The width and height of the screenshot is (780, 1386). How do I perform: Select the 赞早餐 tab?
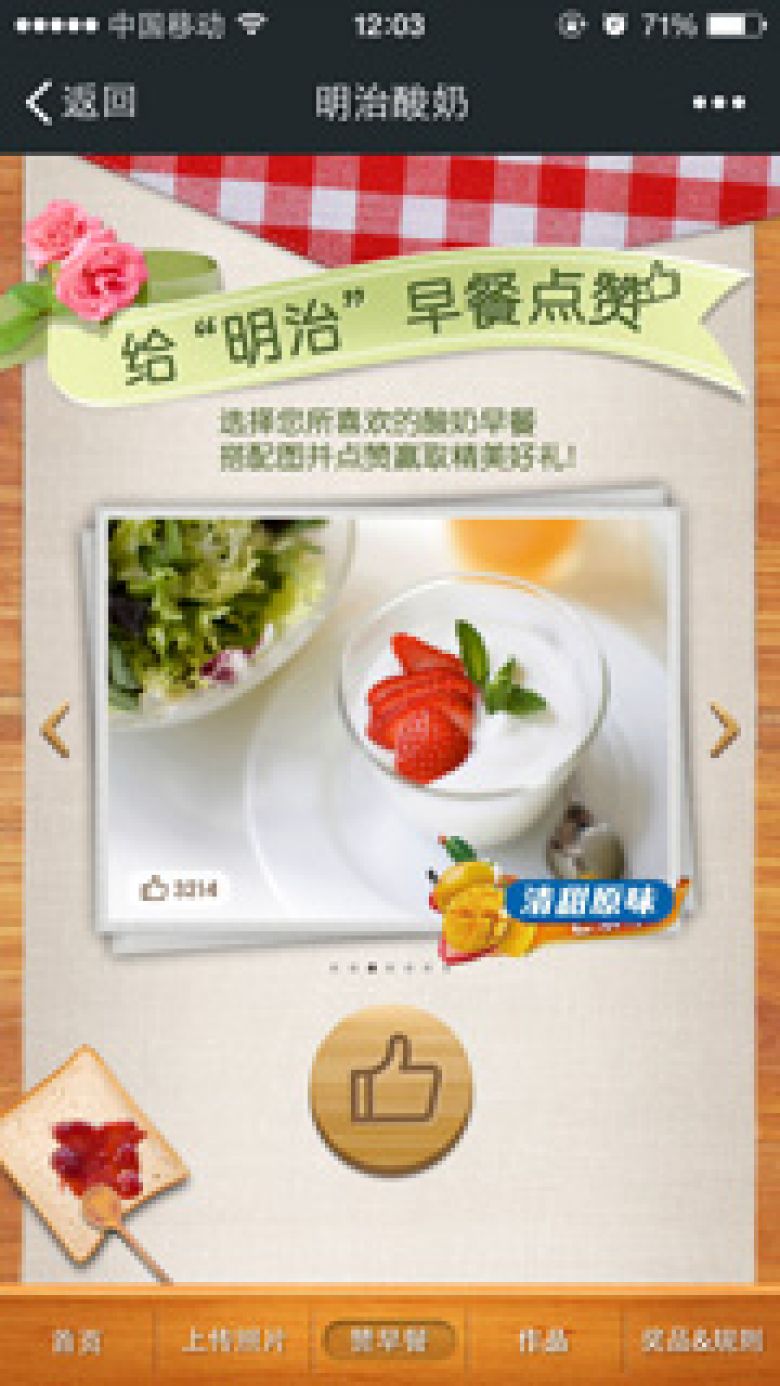(x=389, y=1341)
